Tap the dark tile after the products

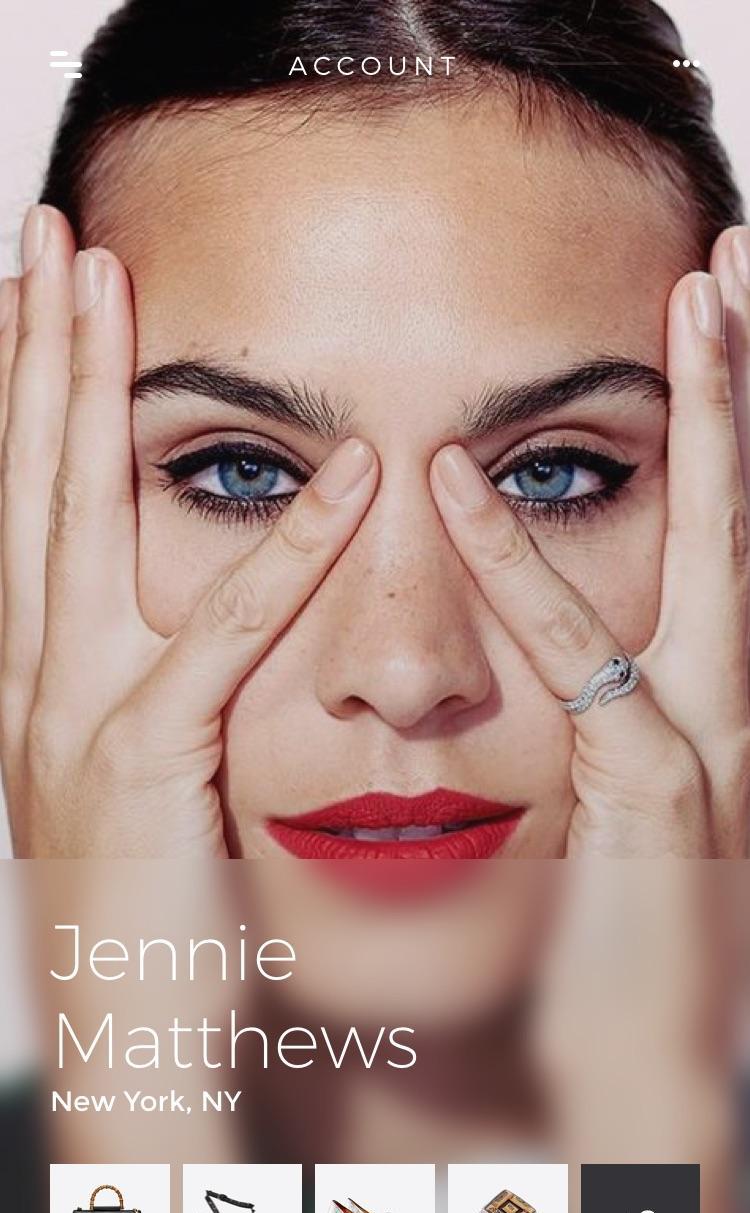(x=640, y=1189)
